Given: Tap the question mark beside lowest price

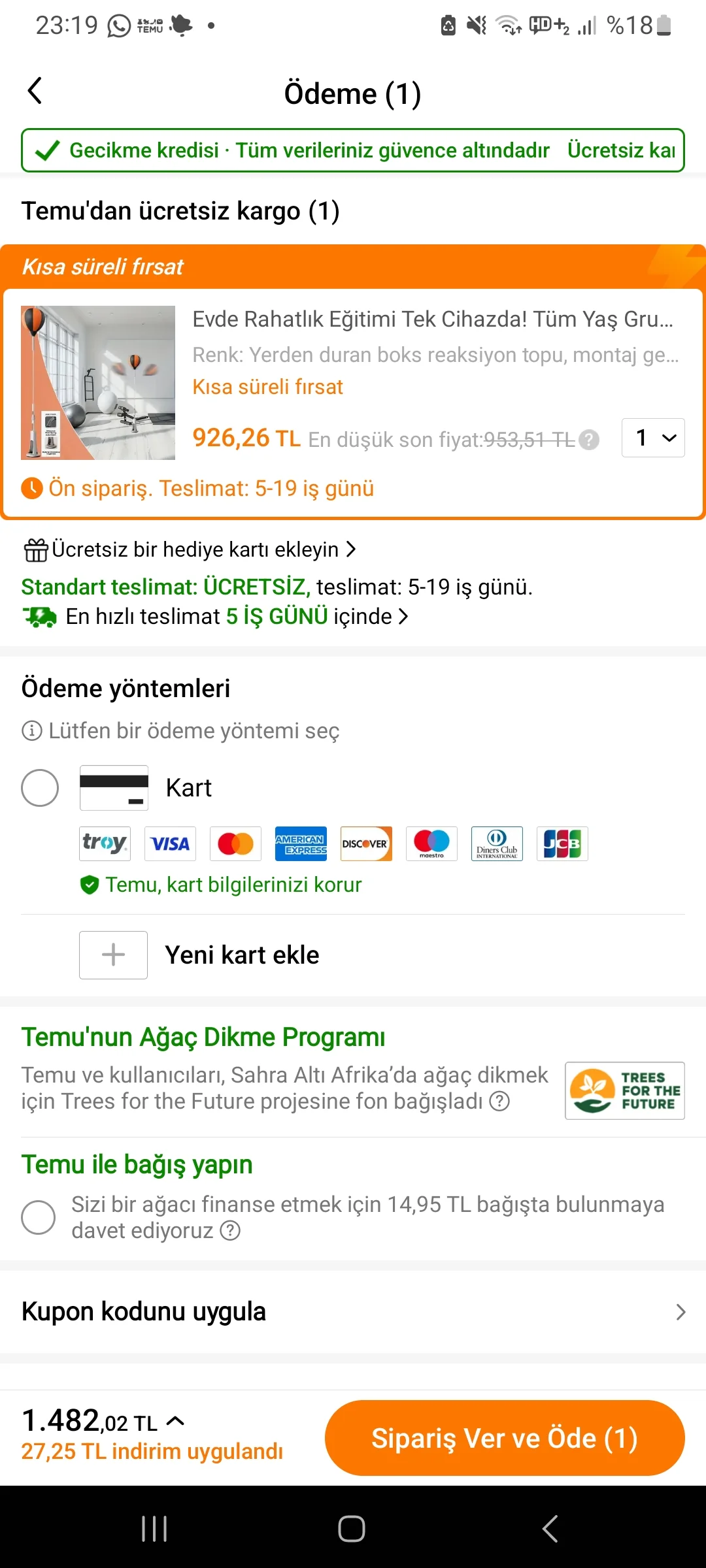Looking at the screenshot, I should click(x=588, y=440).
